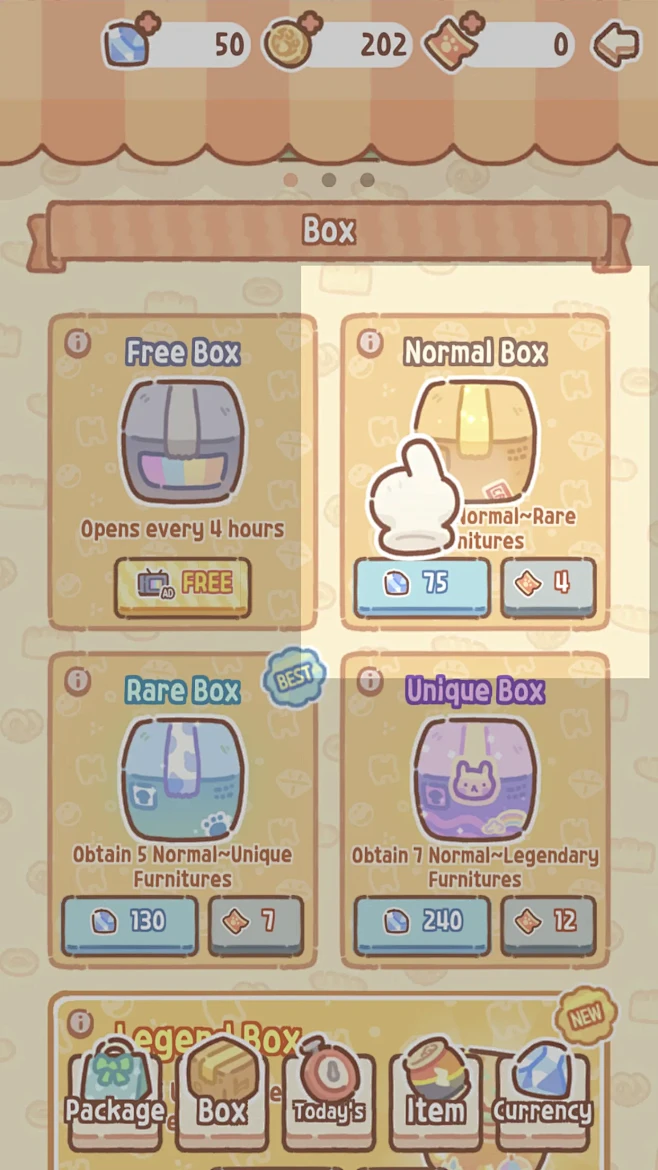Image resolution: width=658 pixels, height=1170 pixels.
Task: View Unique Box info
Action: pyautogui.click(x=370, y=681)
